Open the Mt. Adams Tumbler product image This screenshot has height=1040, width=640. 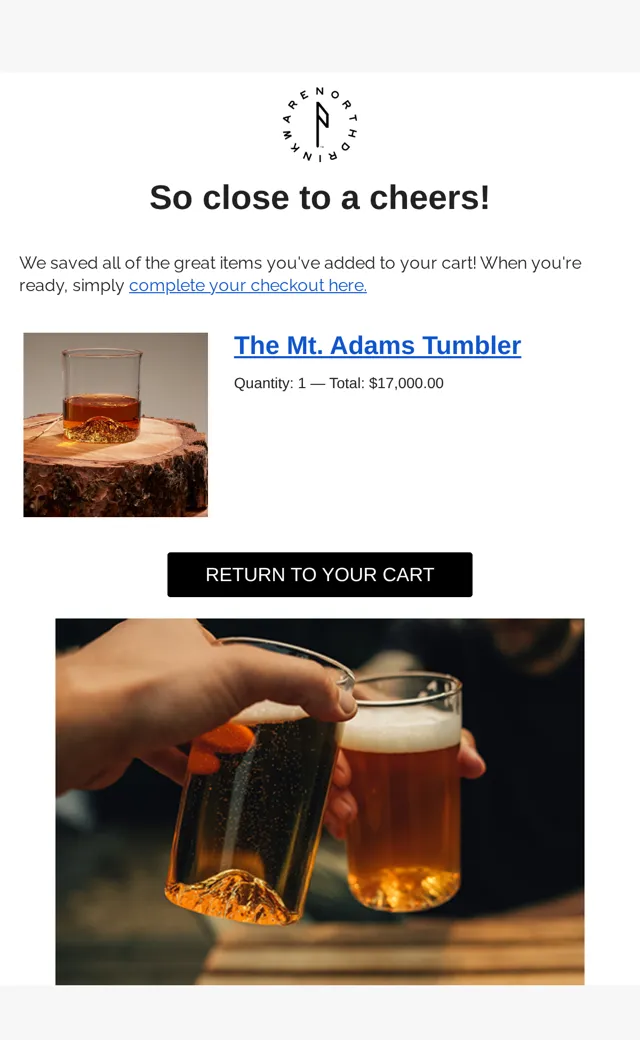pyautogui.click(x=115, y=424)
